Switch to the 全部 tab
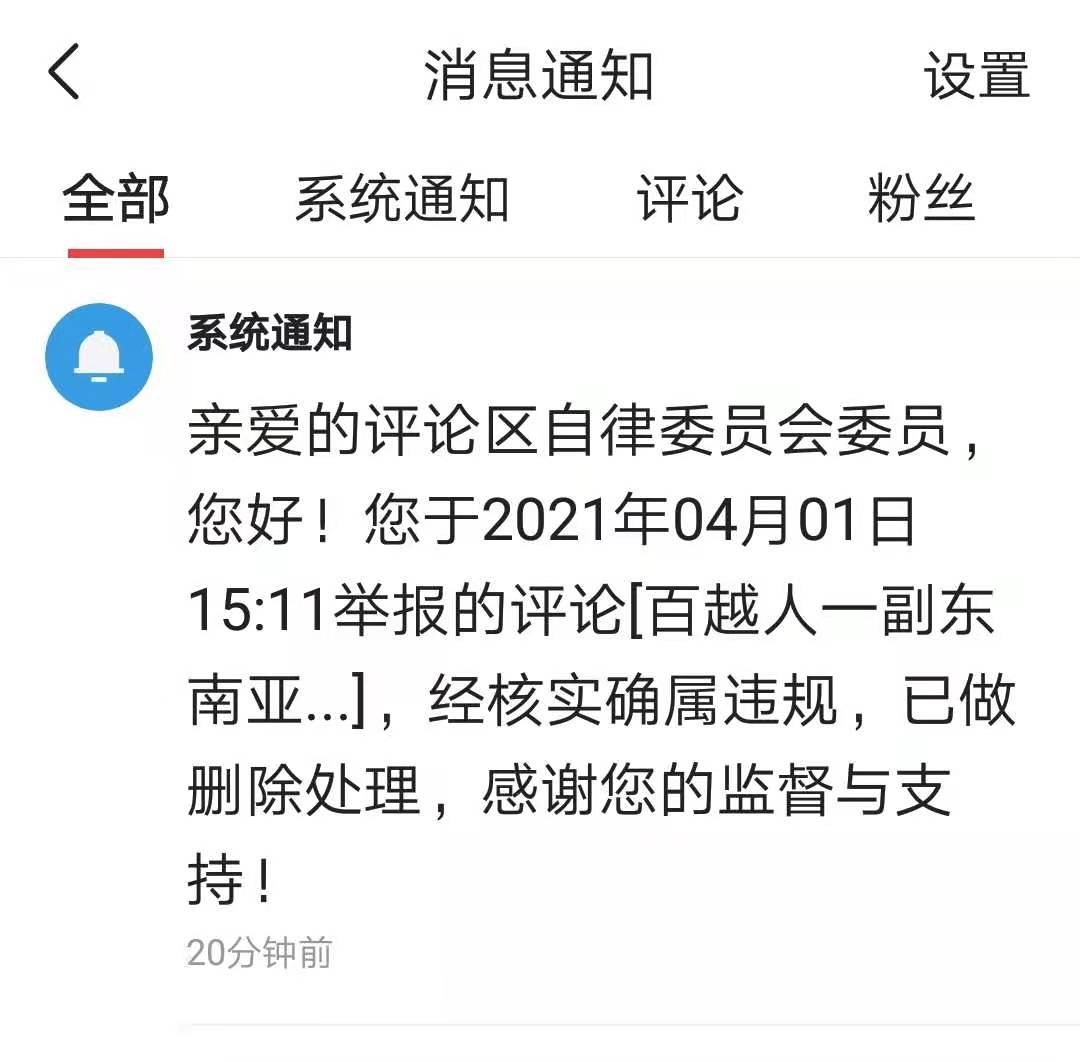This screenshot has width=1080, height=1062. tap(116, 199)
